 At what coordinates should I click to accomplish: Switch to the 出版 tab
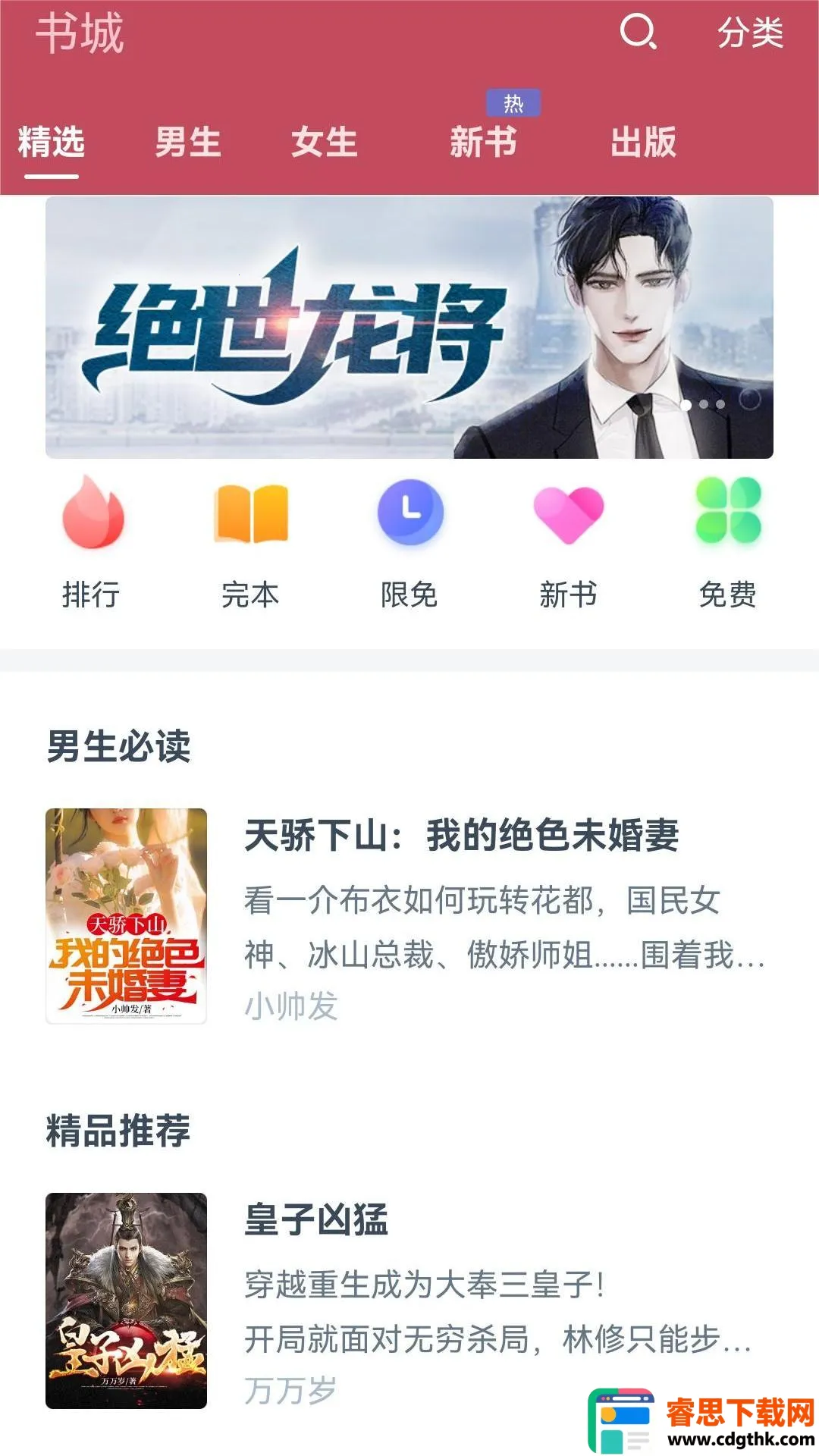pos(643,143)
